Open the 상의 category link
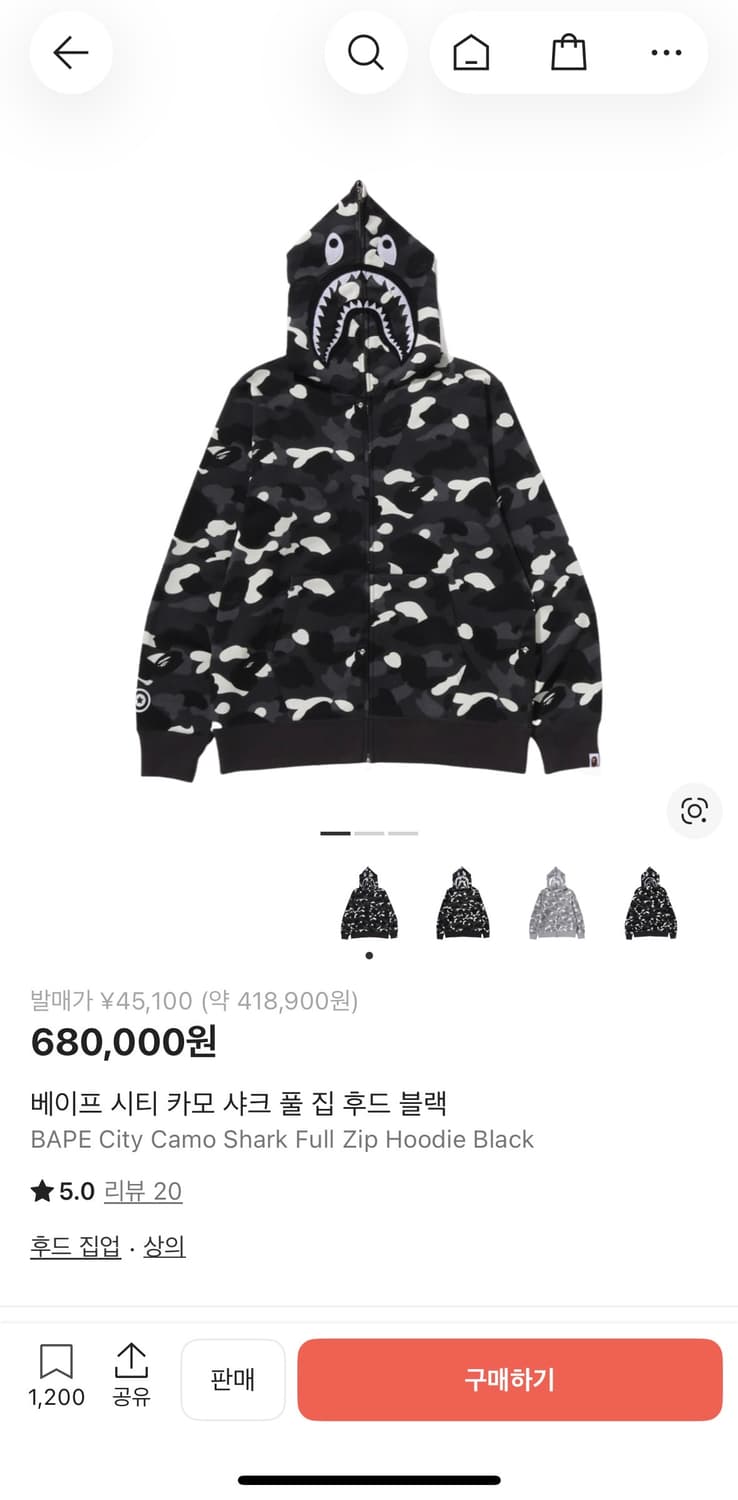Viewport: 738px width, 1500px height. 165,1246
